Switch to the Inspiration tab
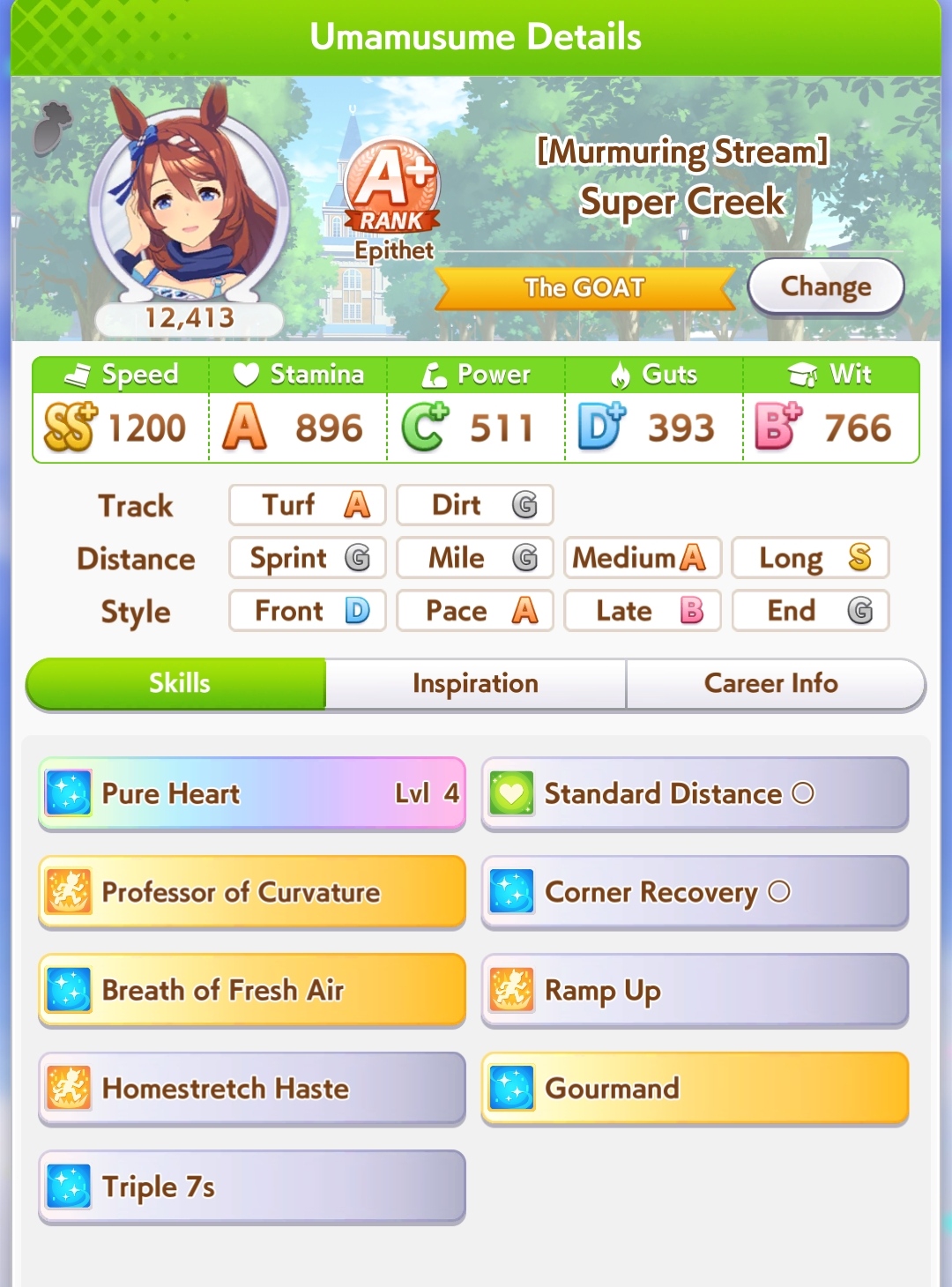952x1287 pixels. (476, 683)
